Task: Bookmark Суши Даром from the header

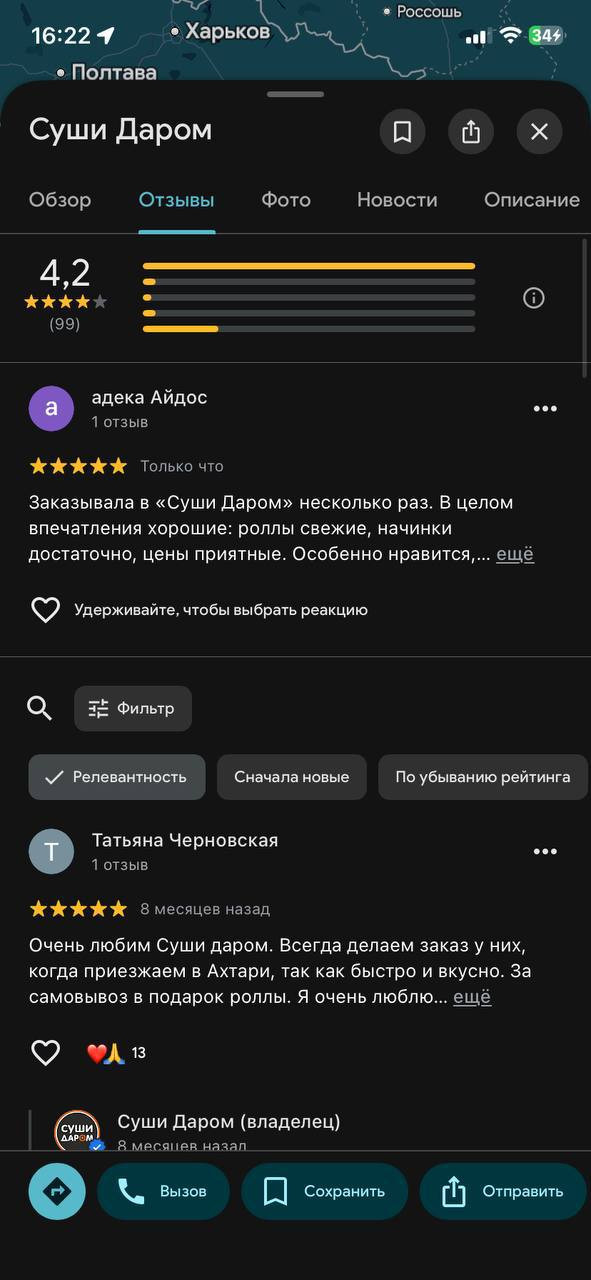Action: pos(403,131)
